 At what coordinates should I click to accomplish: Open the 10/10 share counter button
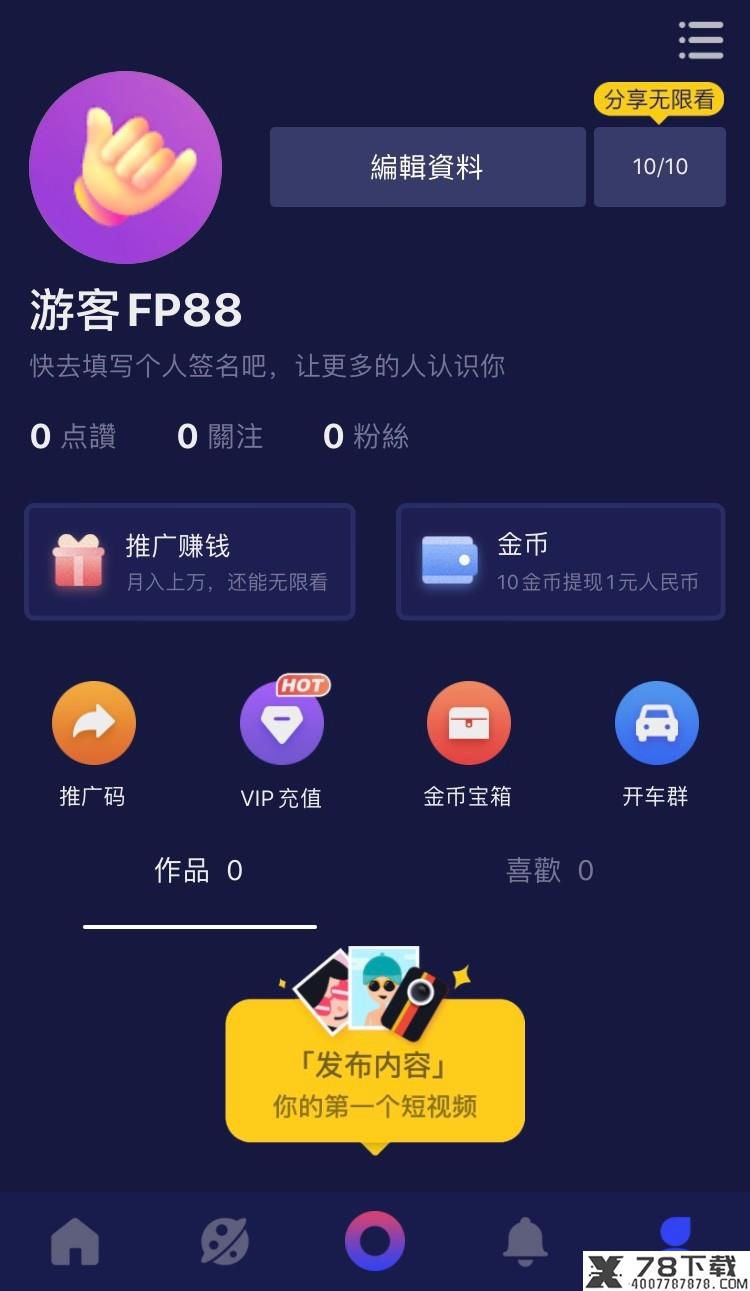pyautogui.click(x=660, y=167)
